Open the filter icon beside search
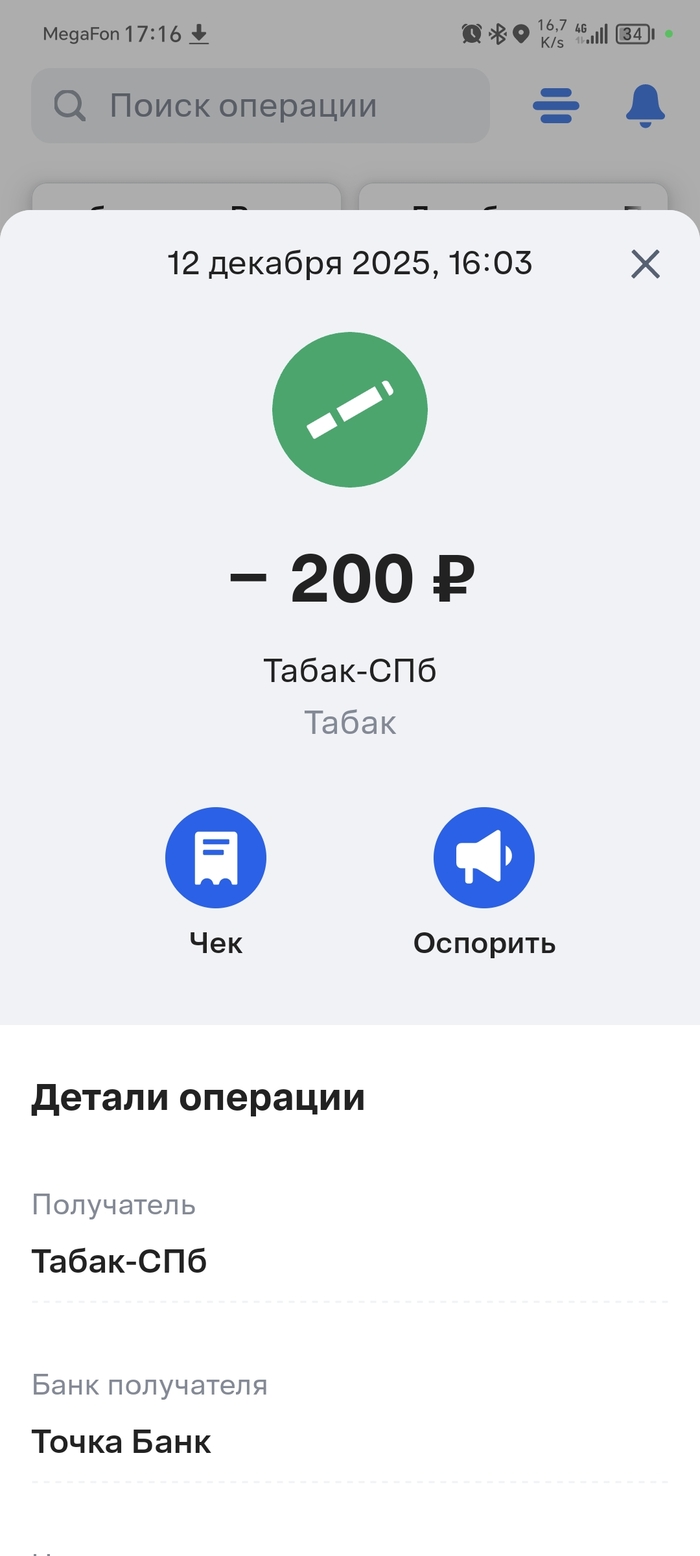700x1556 pixels. point(556,106)
